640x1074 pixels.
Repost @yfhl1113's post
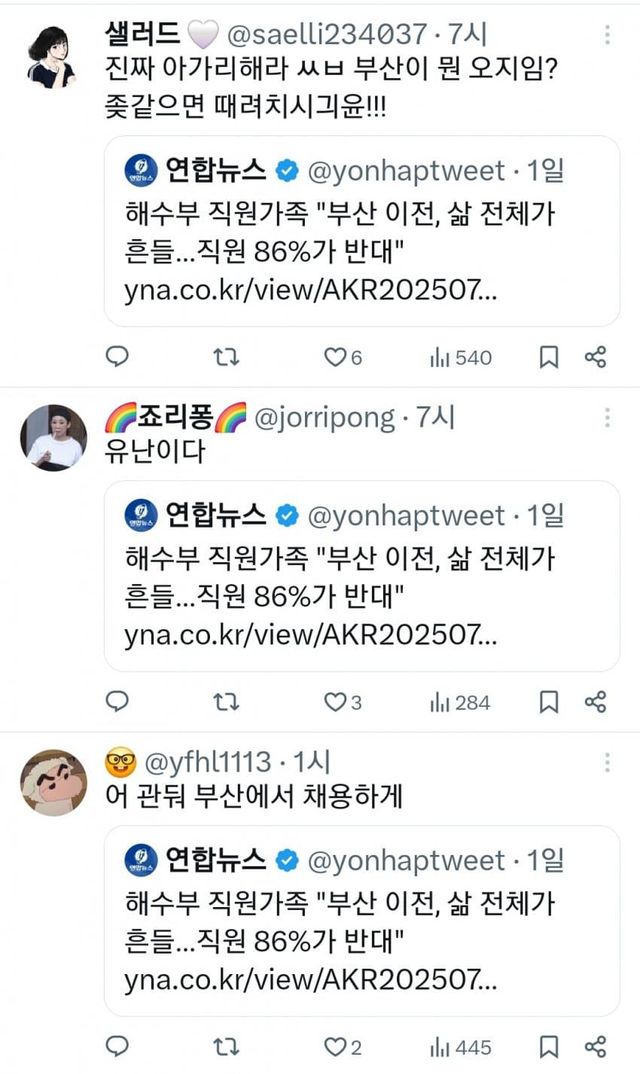pos(227,1047)
